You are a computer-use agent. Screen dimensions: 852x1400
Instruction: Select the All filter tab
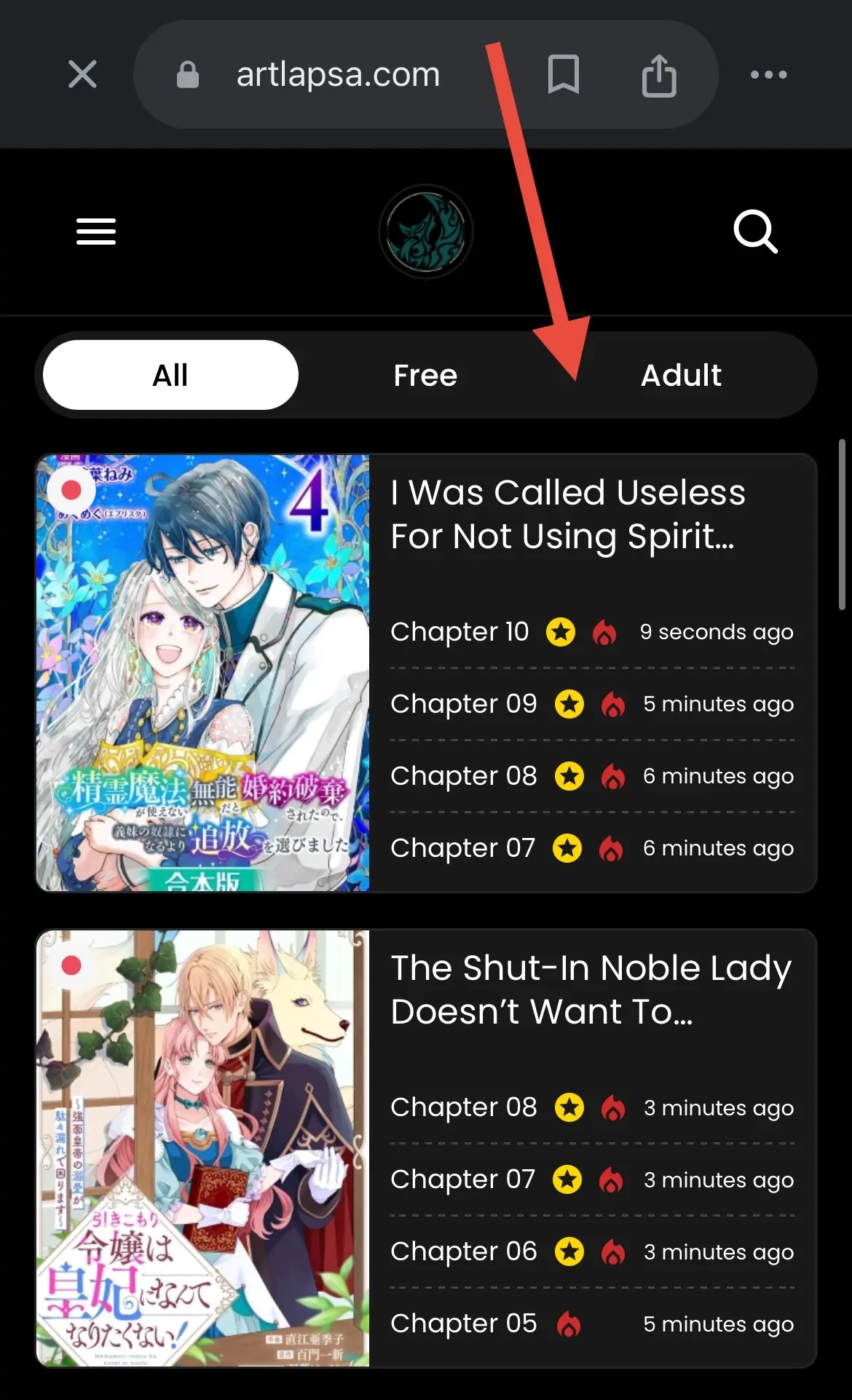(x=170, y=376)
